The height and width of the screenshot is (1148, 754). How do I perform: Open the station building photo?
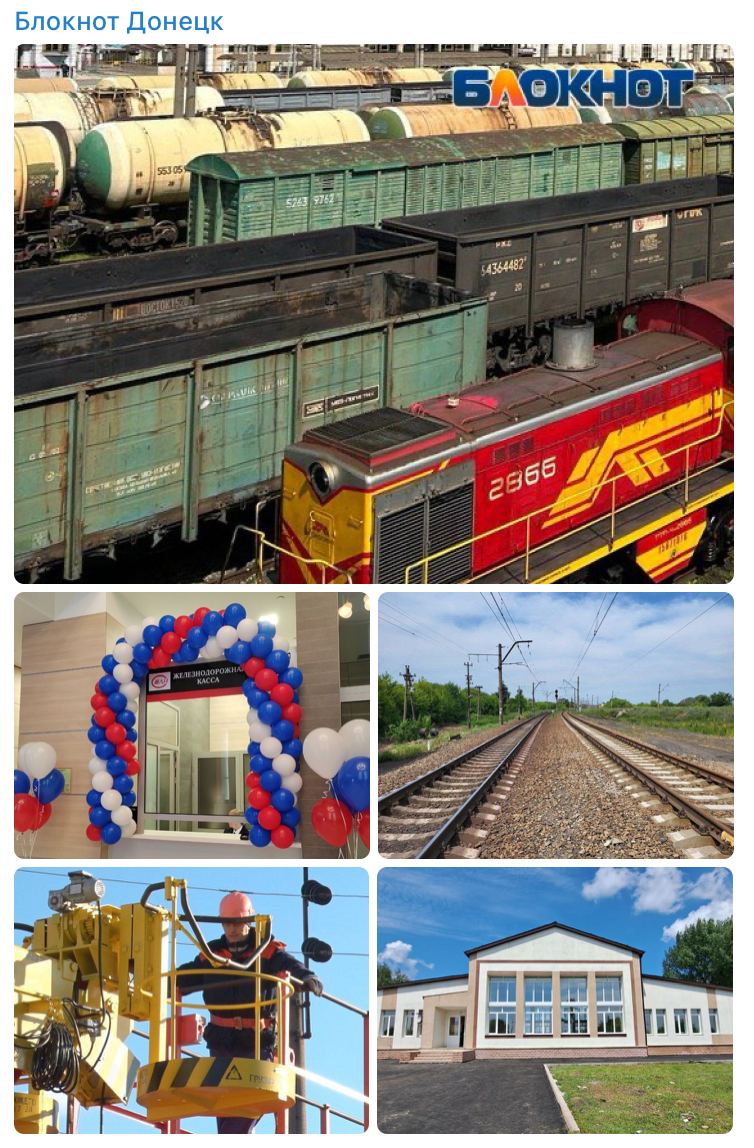pyautogui.click(x=555, y=1000)
